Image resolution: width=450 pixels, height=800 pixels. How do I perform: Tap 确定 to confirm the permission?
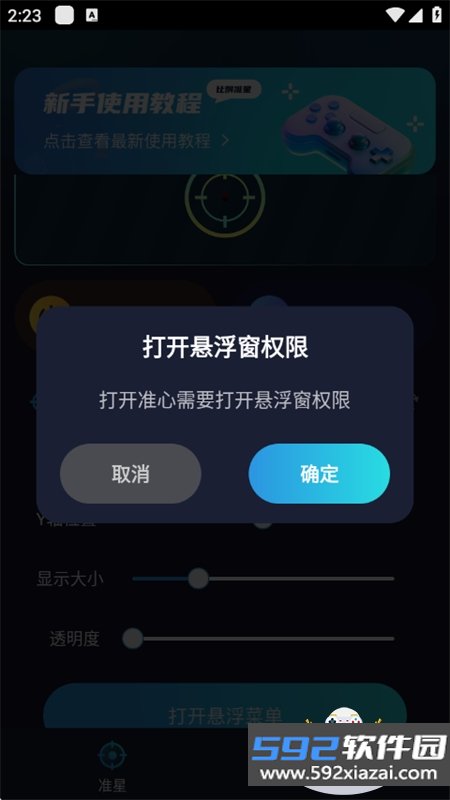pos(319,473)
